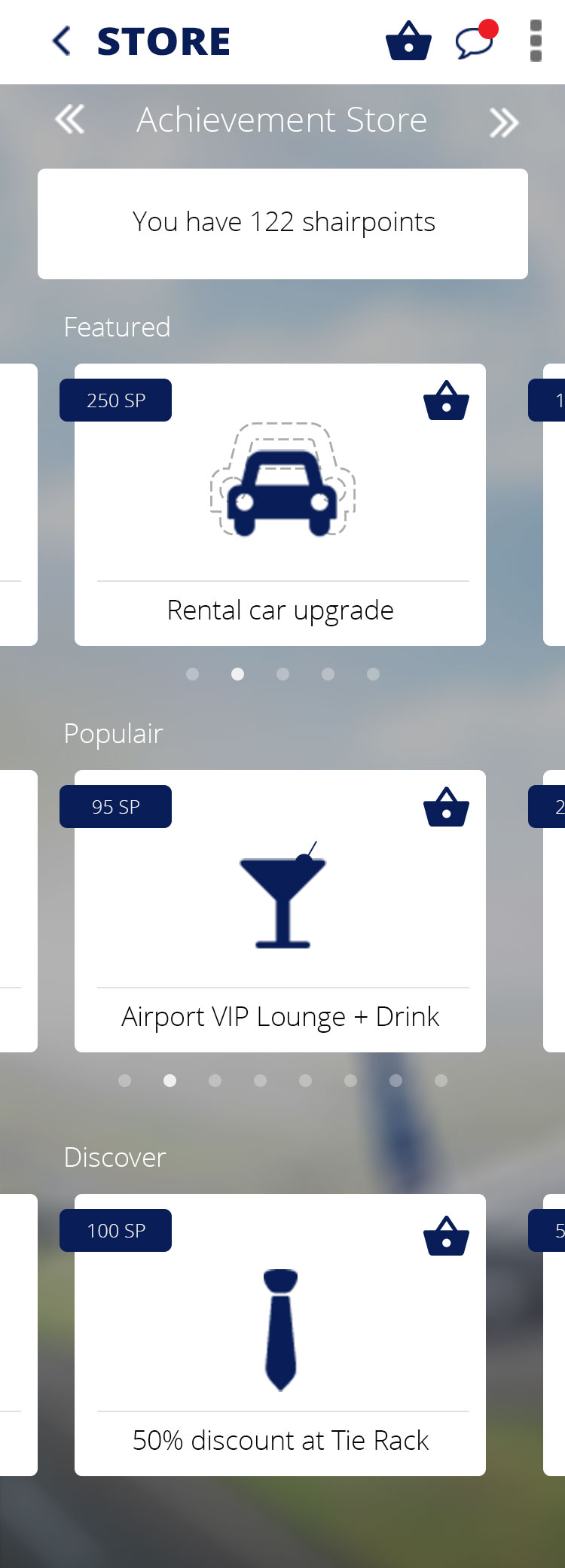This screenshot has height=1568, width=565.
Task: Open the Airport VIP Lounge + Drink card
Action: click(280, 911)
